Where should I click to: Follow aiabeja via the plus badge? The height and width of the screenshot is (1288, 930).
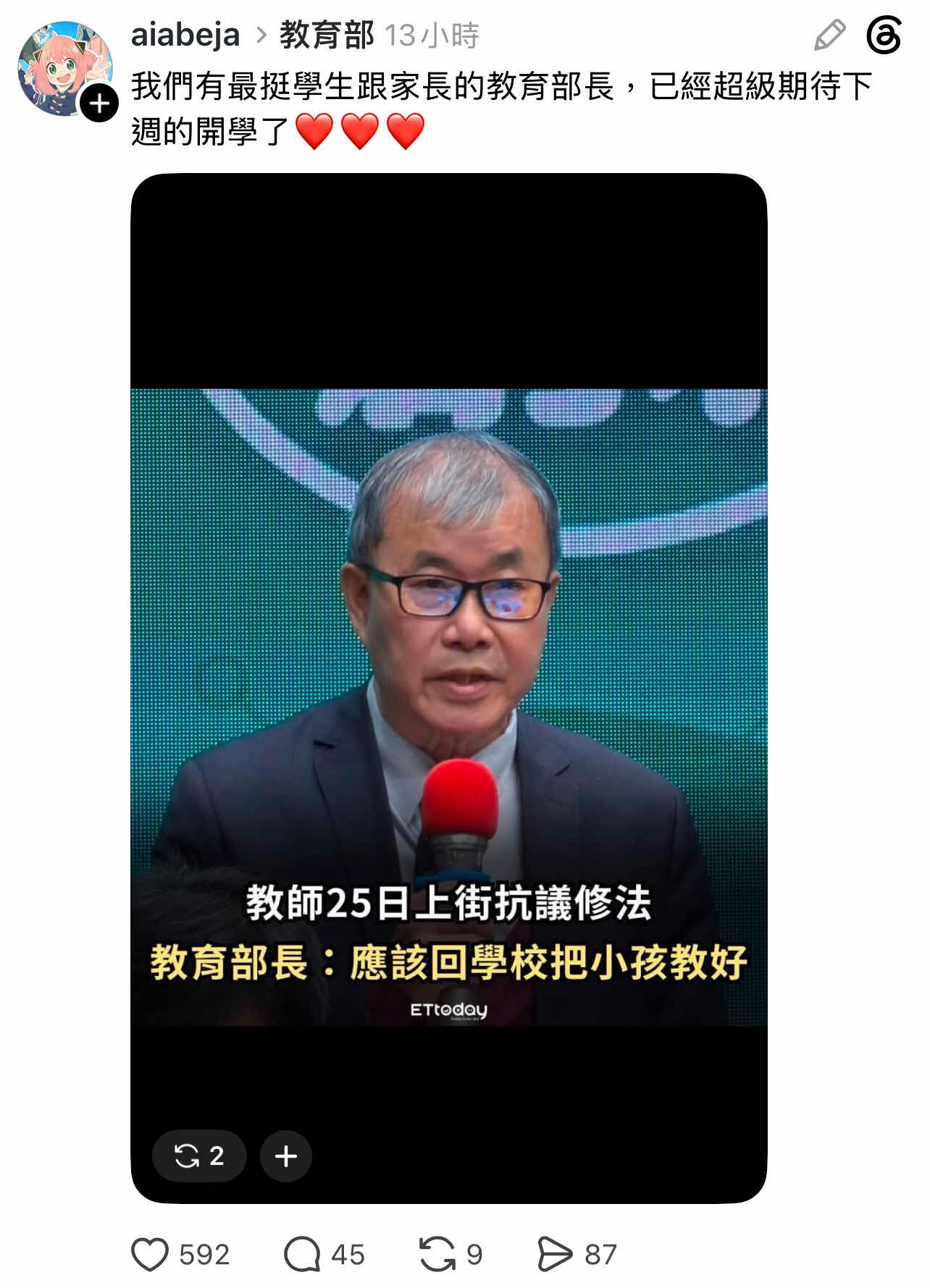99,104
